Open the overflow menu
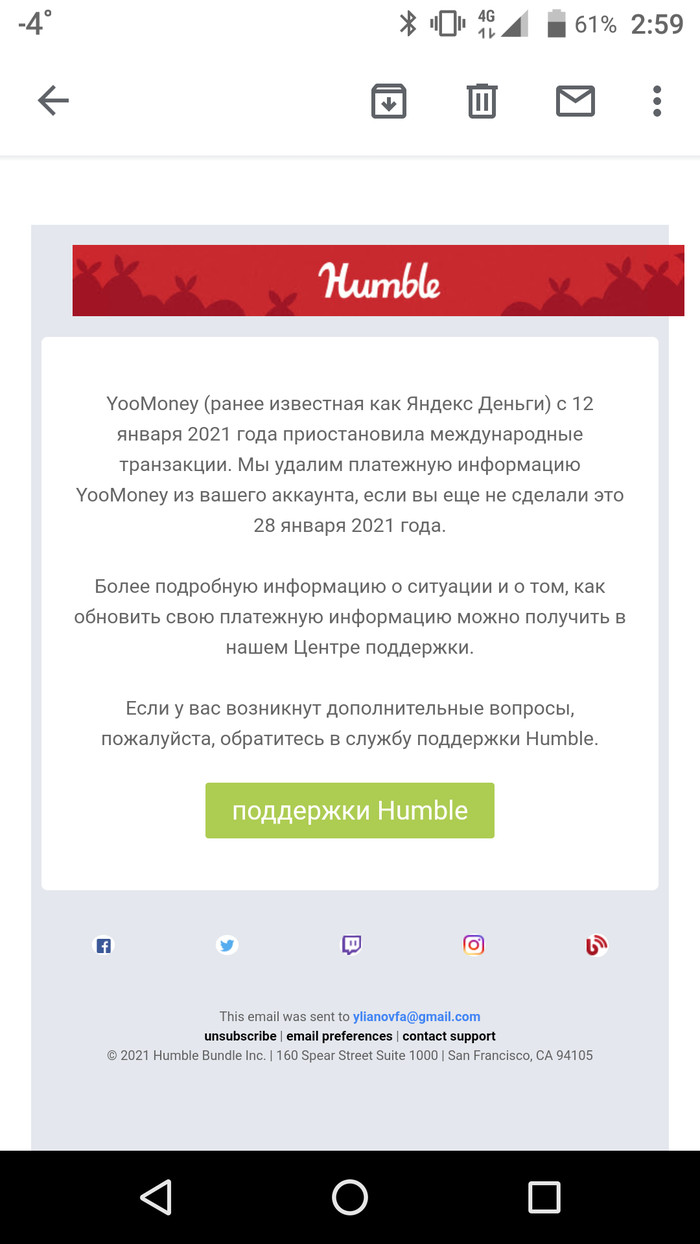Viewport: 700px width, 1244px height. (x=657, y=101)
